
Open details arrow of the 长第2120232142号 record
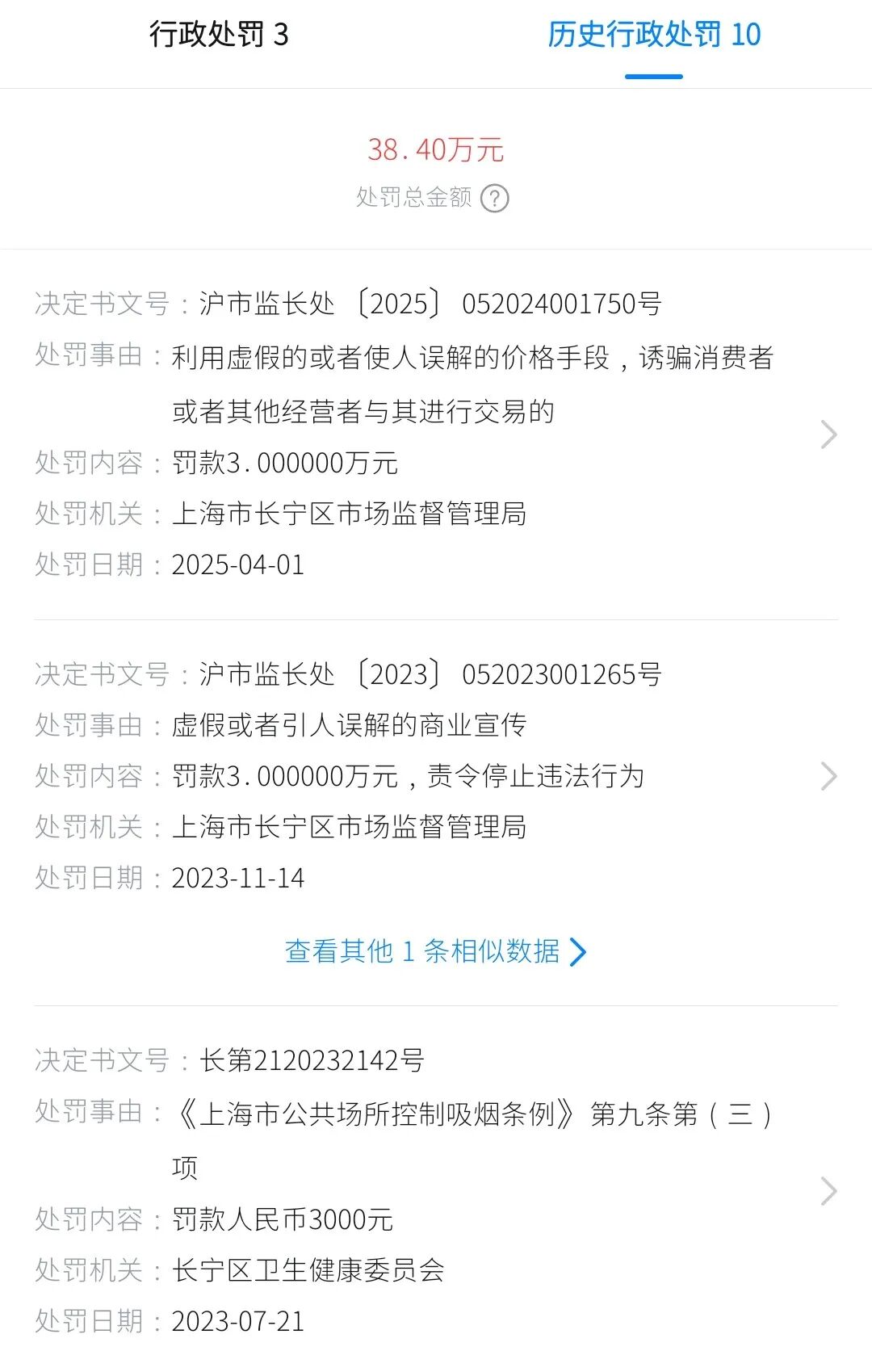tap(829, 1189)
